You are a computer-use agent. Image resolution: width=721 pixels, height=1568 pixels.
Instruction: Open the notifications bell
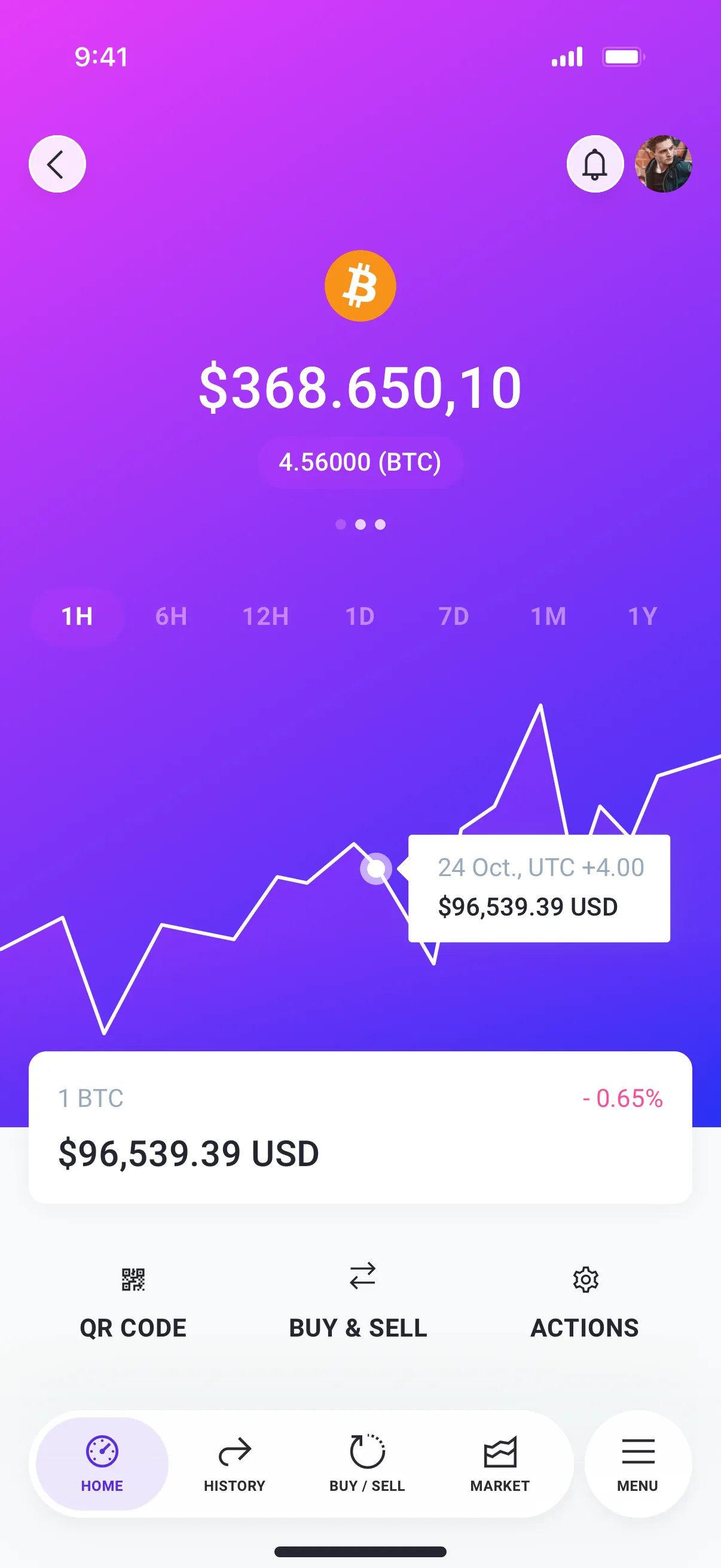point(595,164)
